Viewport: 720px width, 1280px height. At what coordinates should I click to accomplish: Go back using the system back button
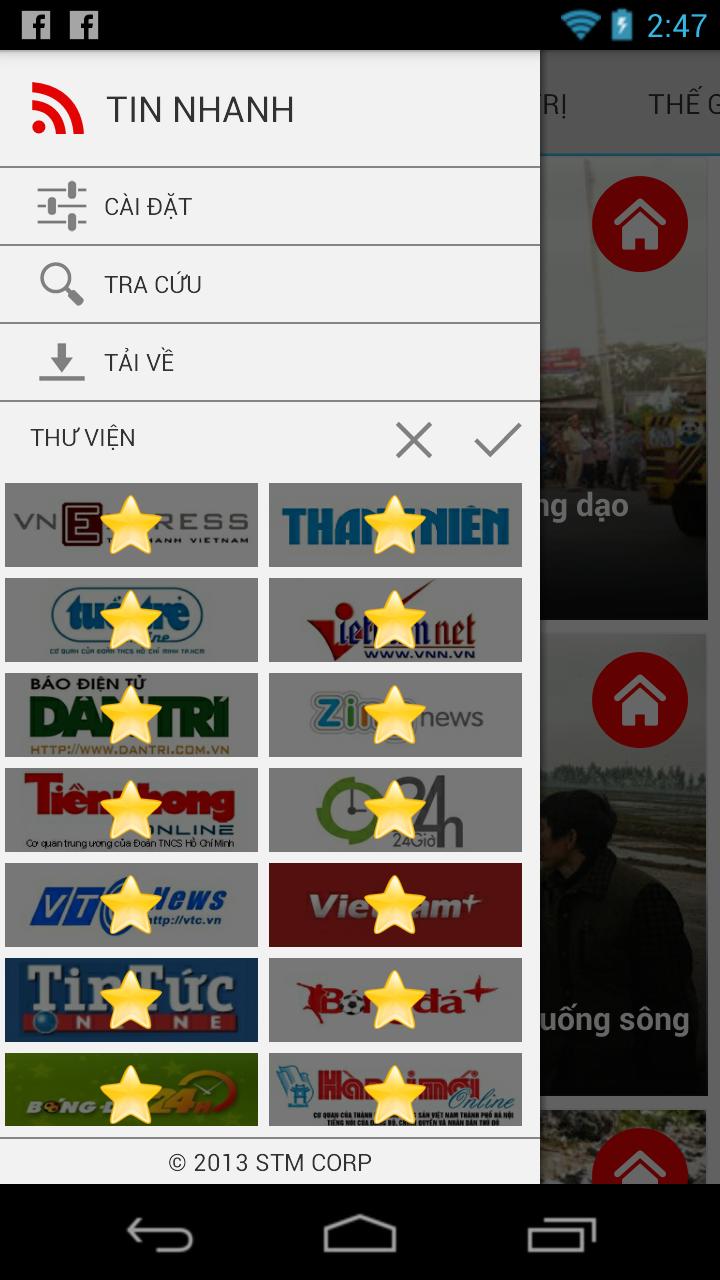160,1234
